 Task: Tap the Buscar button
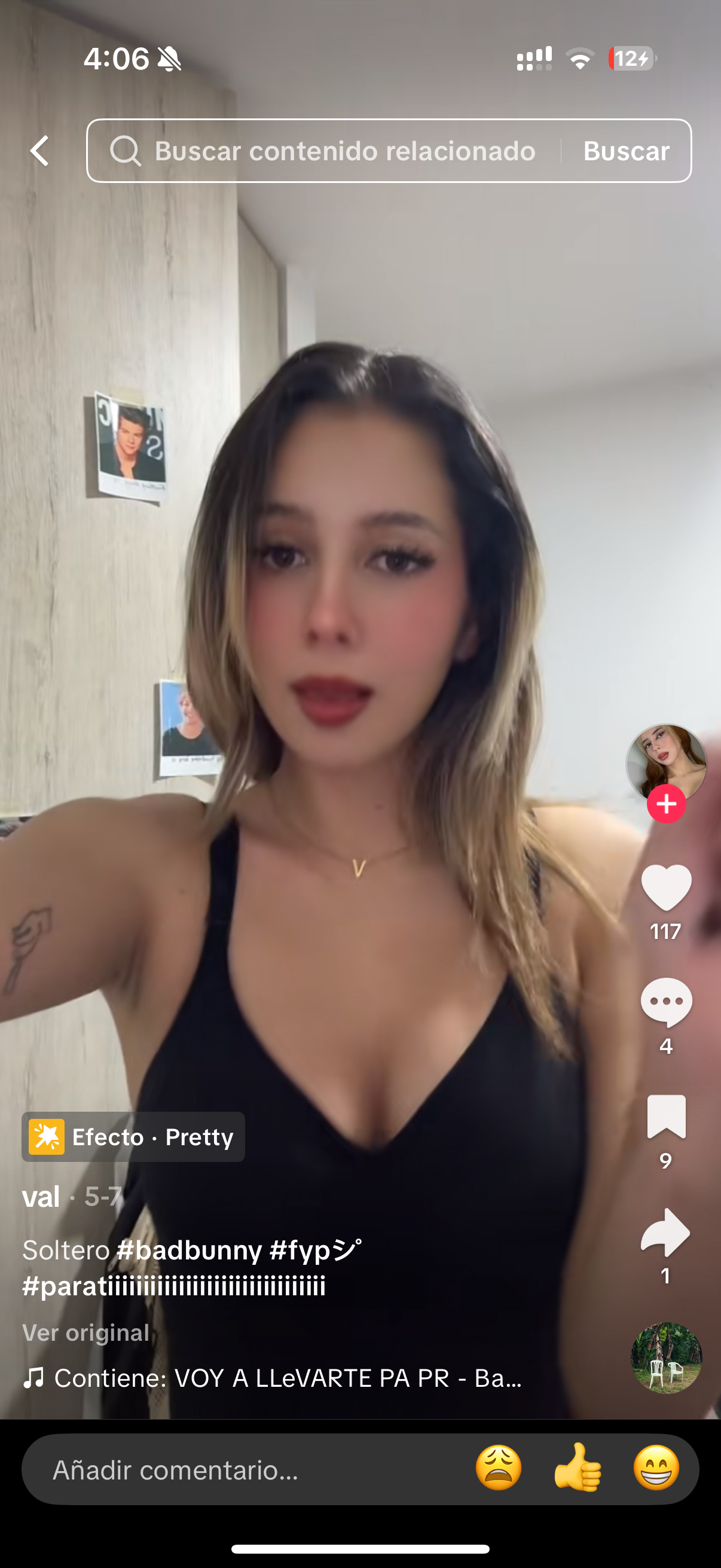point(626,151)
